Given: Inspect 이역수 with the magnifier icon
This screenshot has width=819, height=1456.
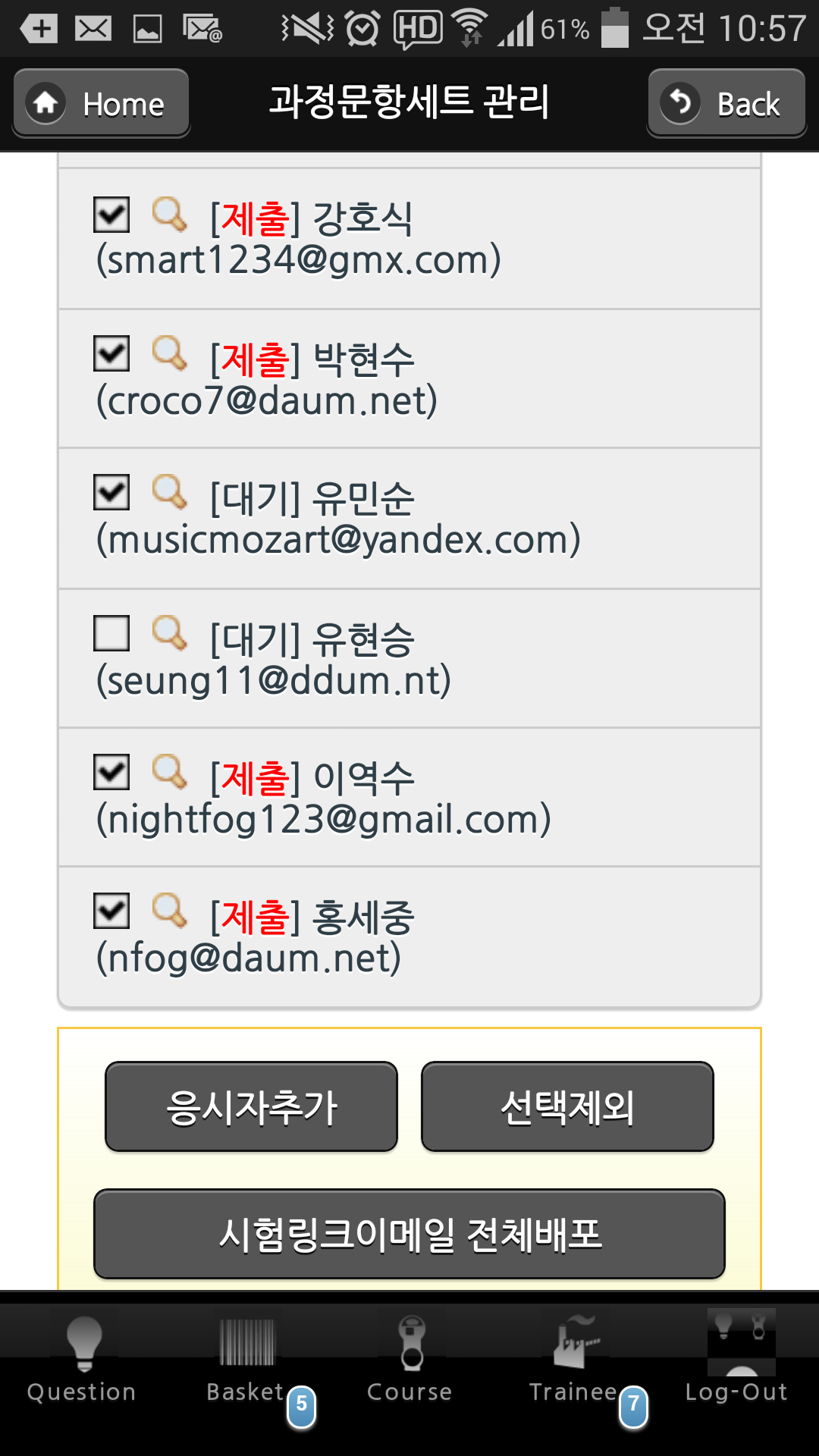Looking at the screenshot, I should [169, 771].
